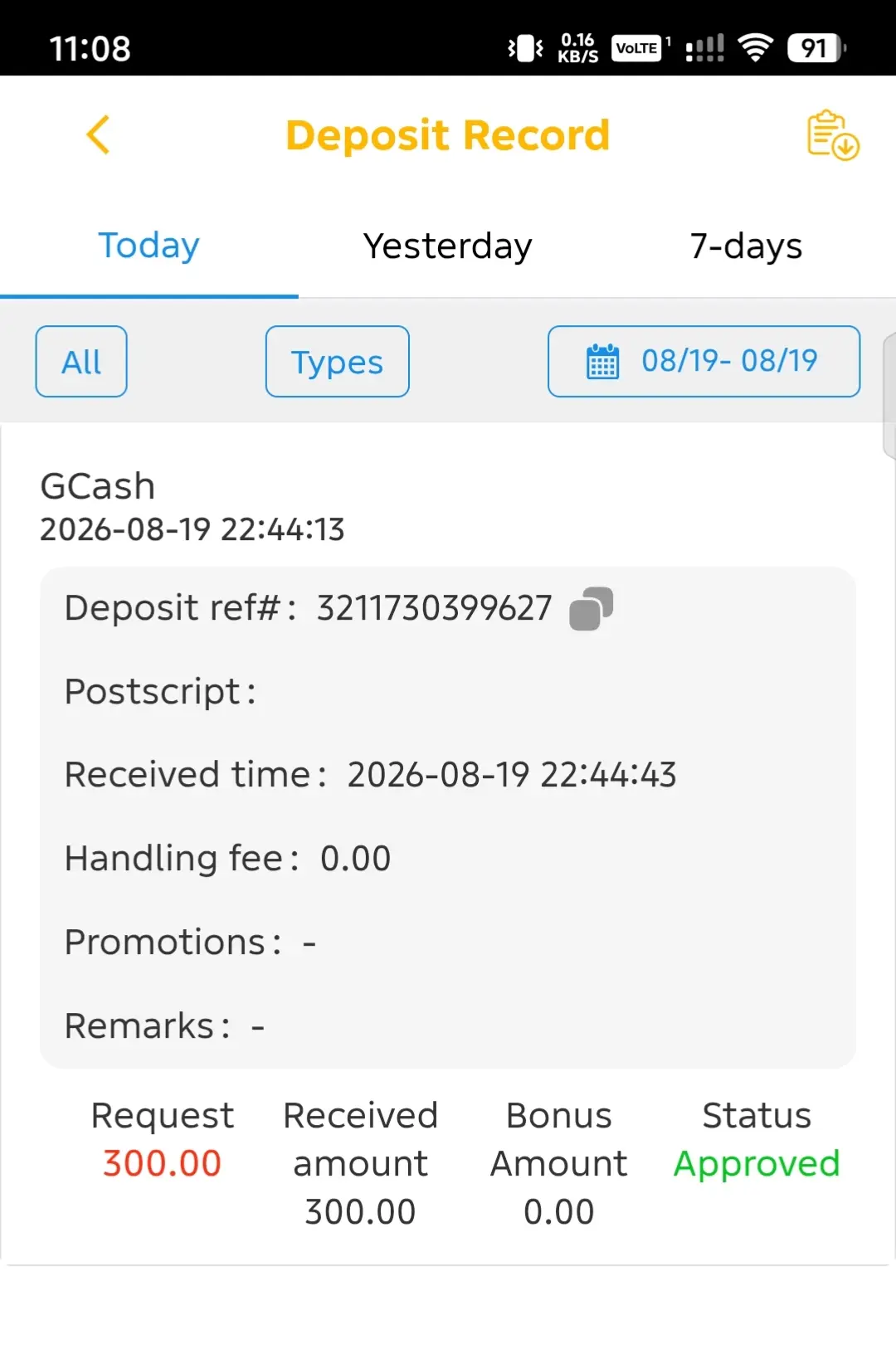Select the All filter
Image resolution: width=896 pixels, height=1349 pixels.
tap(81, 362)
